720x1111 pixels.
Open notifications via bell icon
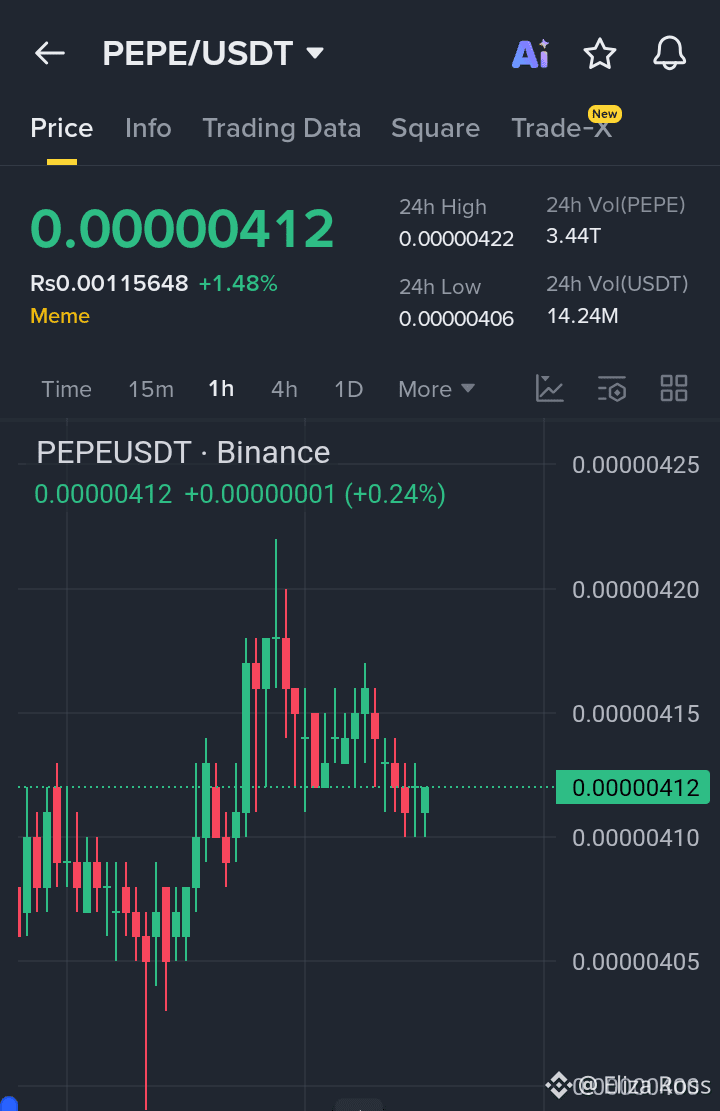[669, 54]
